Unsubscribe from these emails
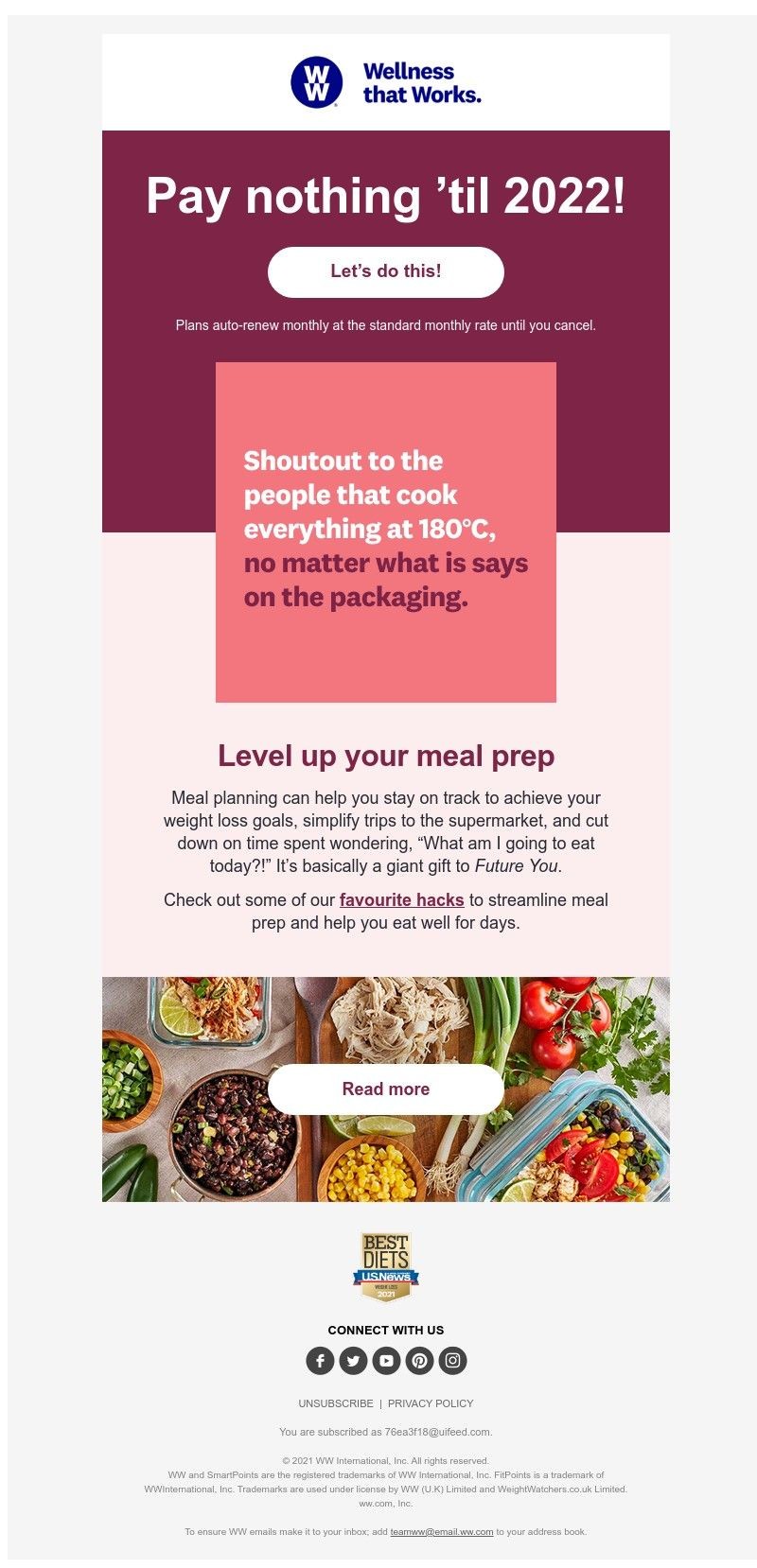The height and width of the screenshot is (1568, 757). click(336, 1403)
